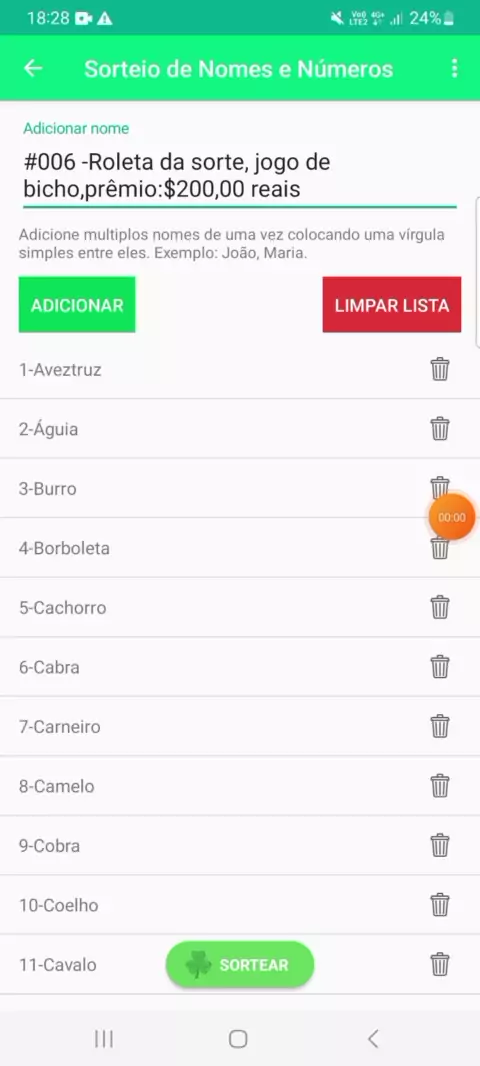Go to the home screen

238,1038
